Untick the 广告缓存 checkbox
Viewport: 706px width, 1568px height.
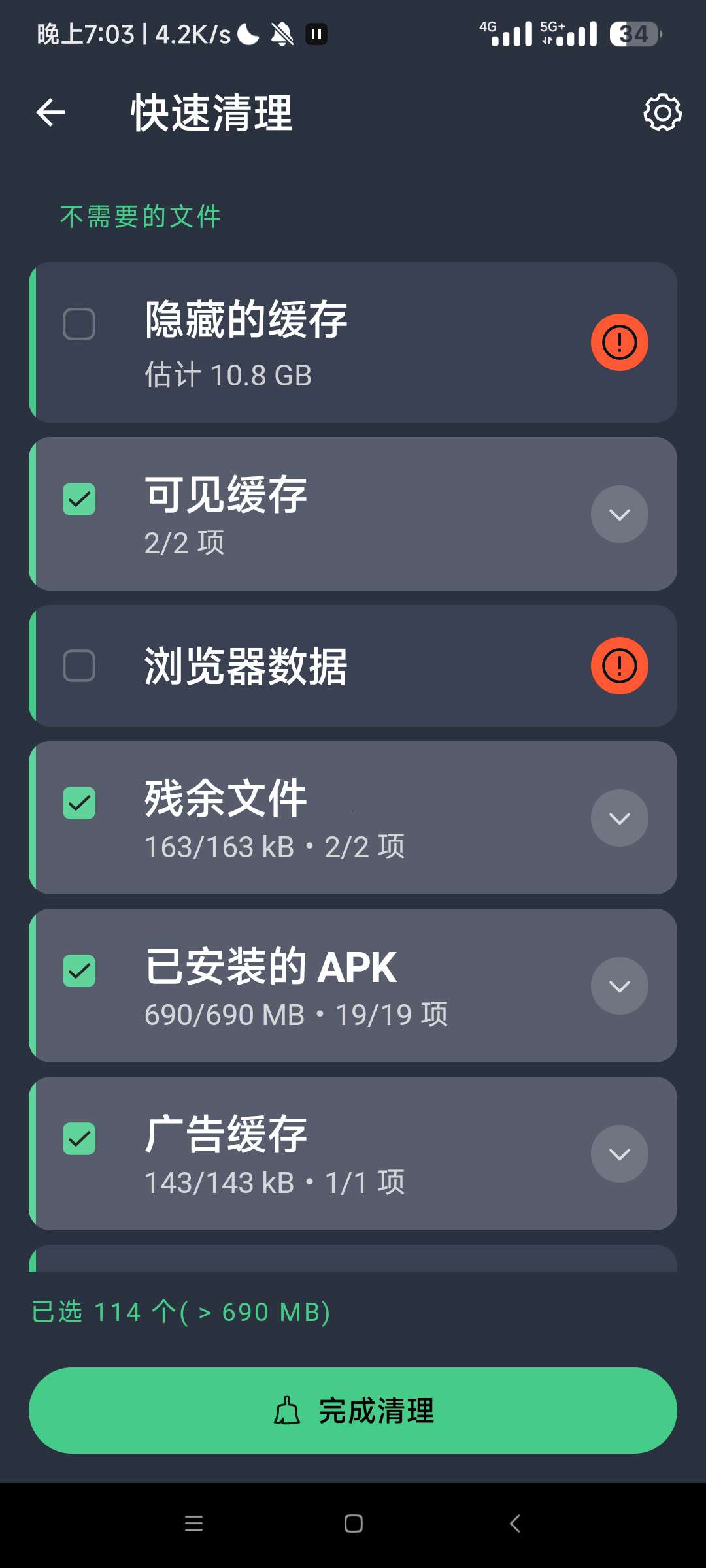tap(79, 1139)
